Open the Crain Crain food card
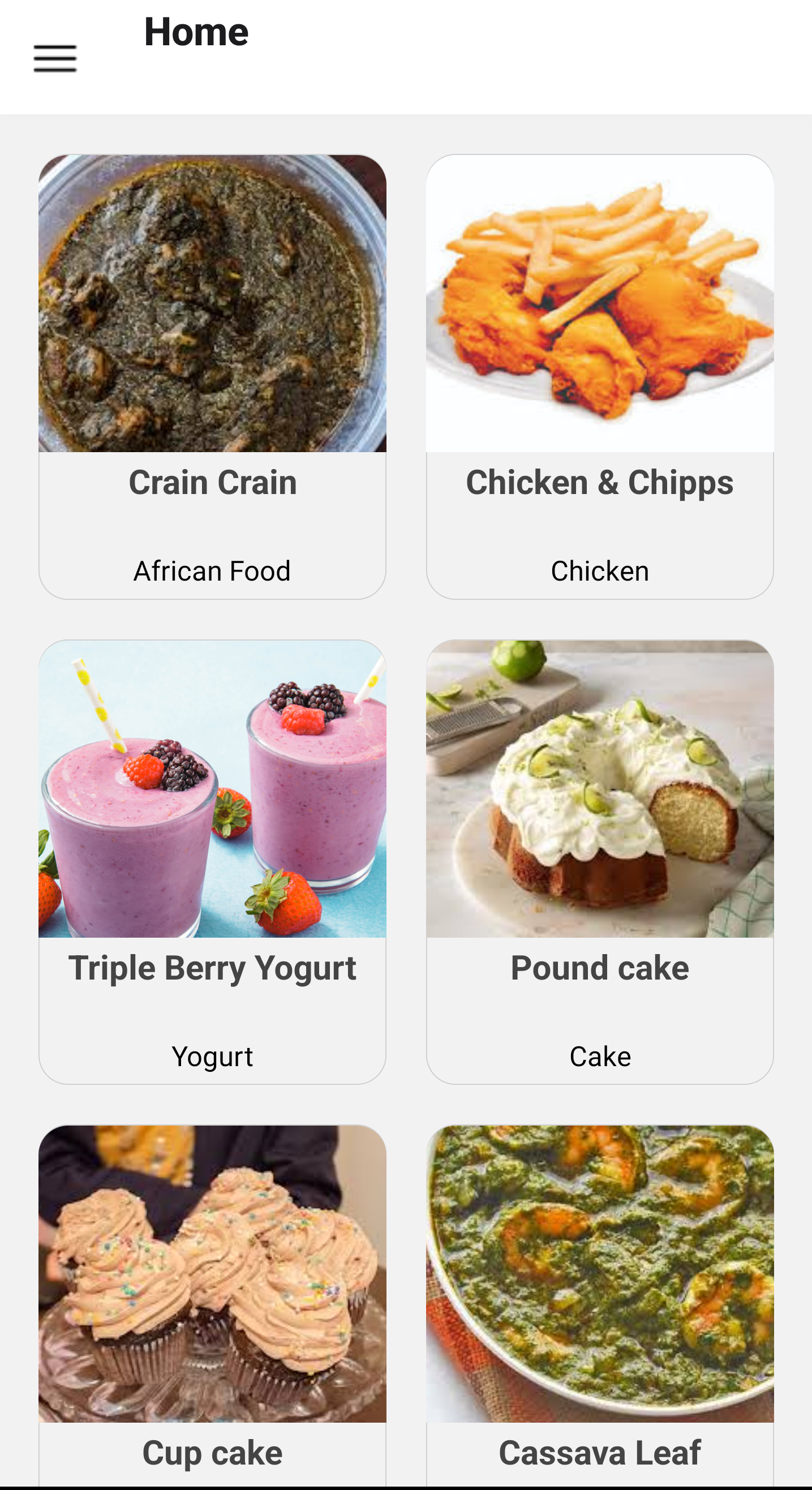 click(x=212, y=376)
